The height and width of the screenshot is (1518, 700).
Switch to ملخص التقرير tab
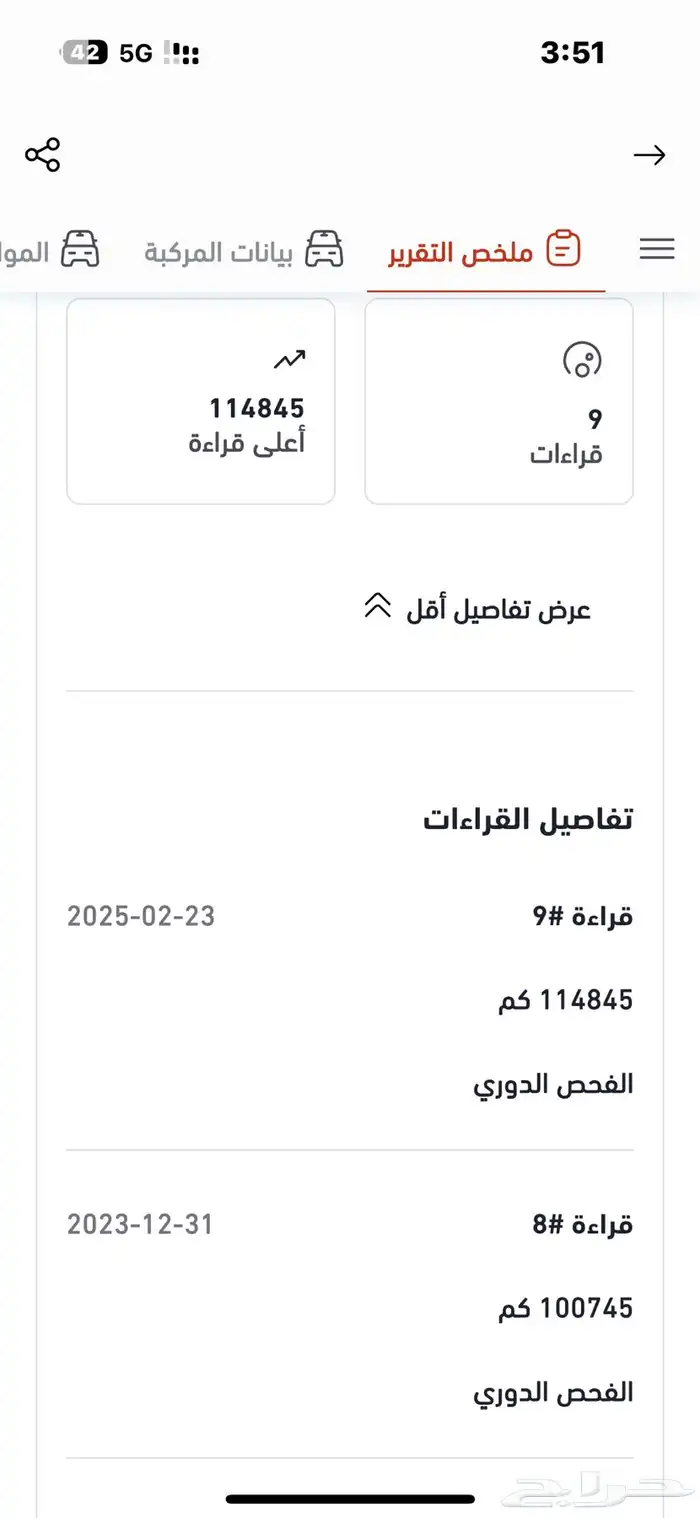485,250
